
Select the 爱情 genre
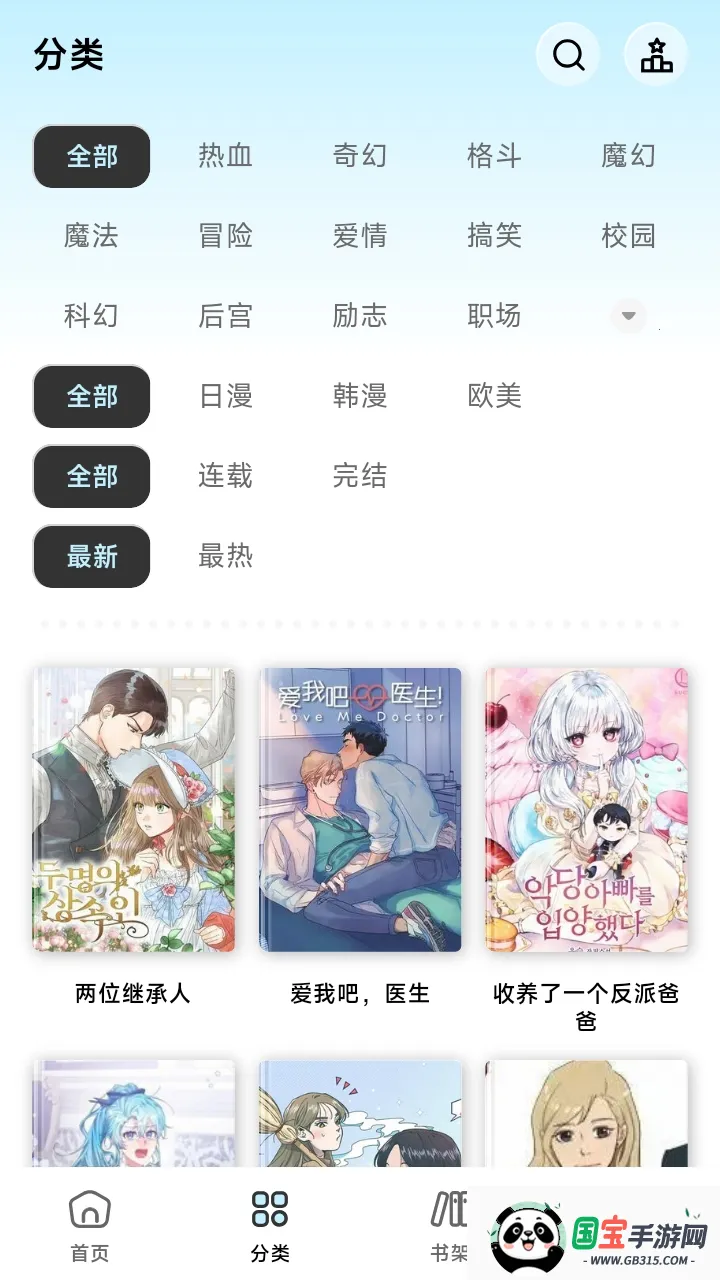pos(360,236)
